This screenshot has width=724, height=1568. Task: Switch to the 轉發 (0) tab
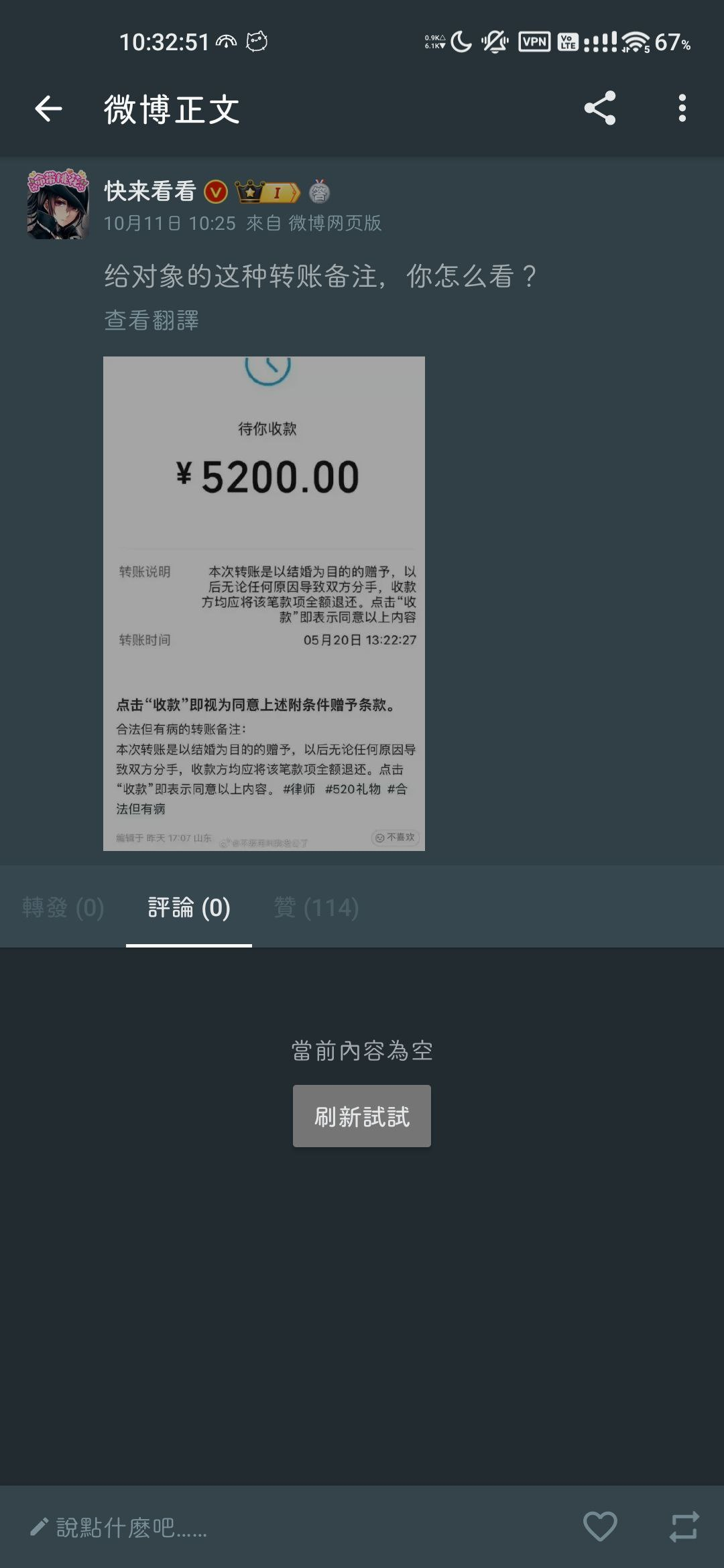point(63,907)
